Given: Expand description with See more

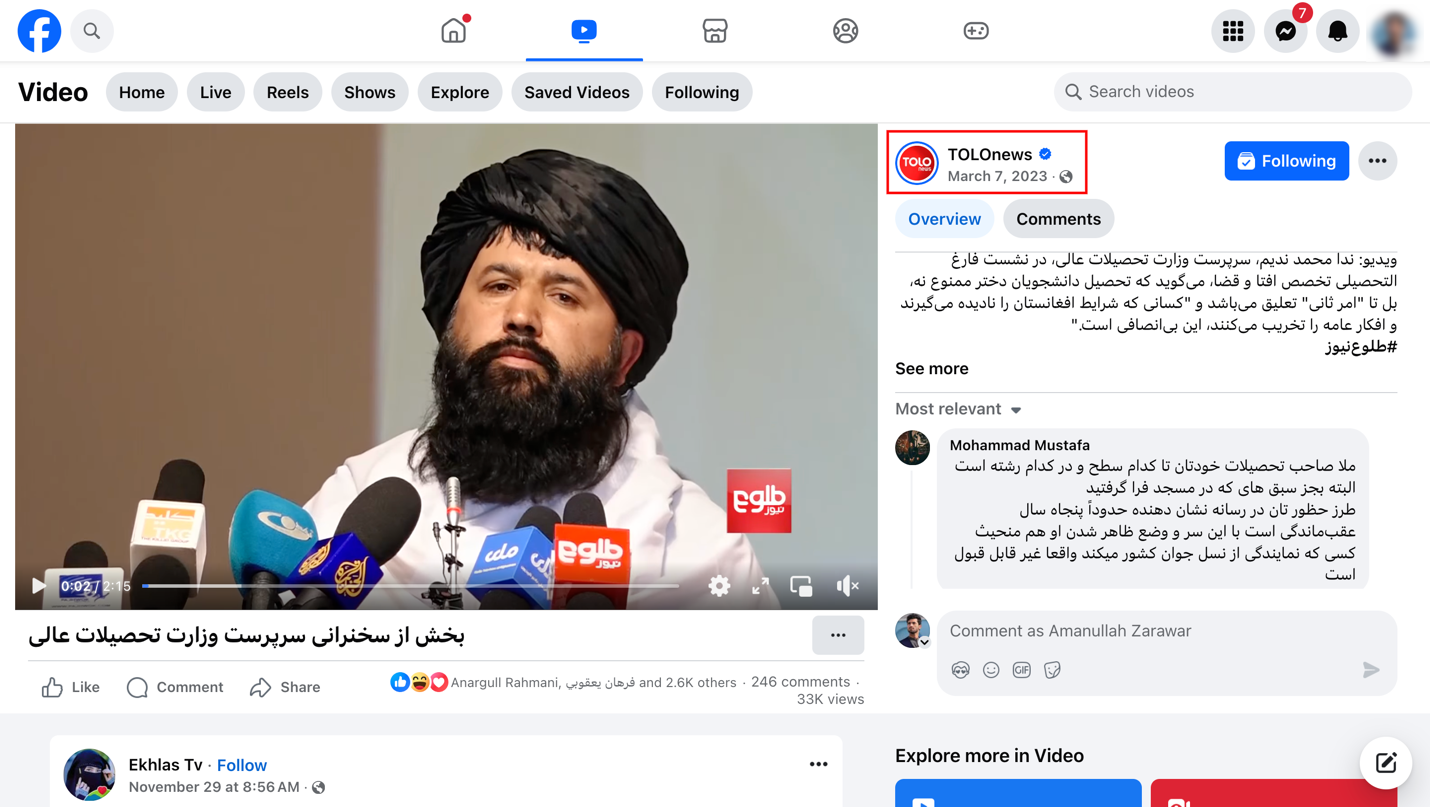Looking at the screenshot, I should [931, 369].
